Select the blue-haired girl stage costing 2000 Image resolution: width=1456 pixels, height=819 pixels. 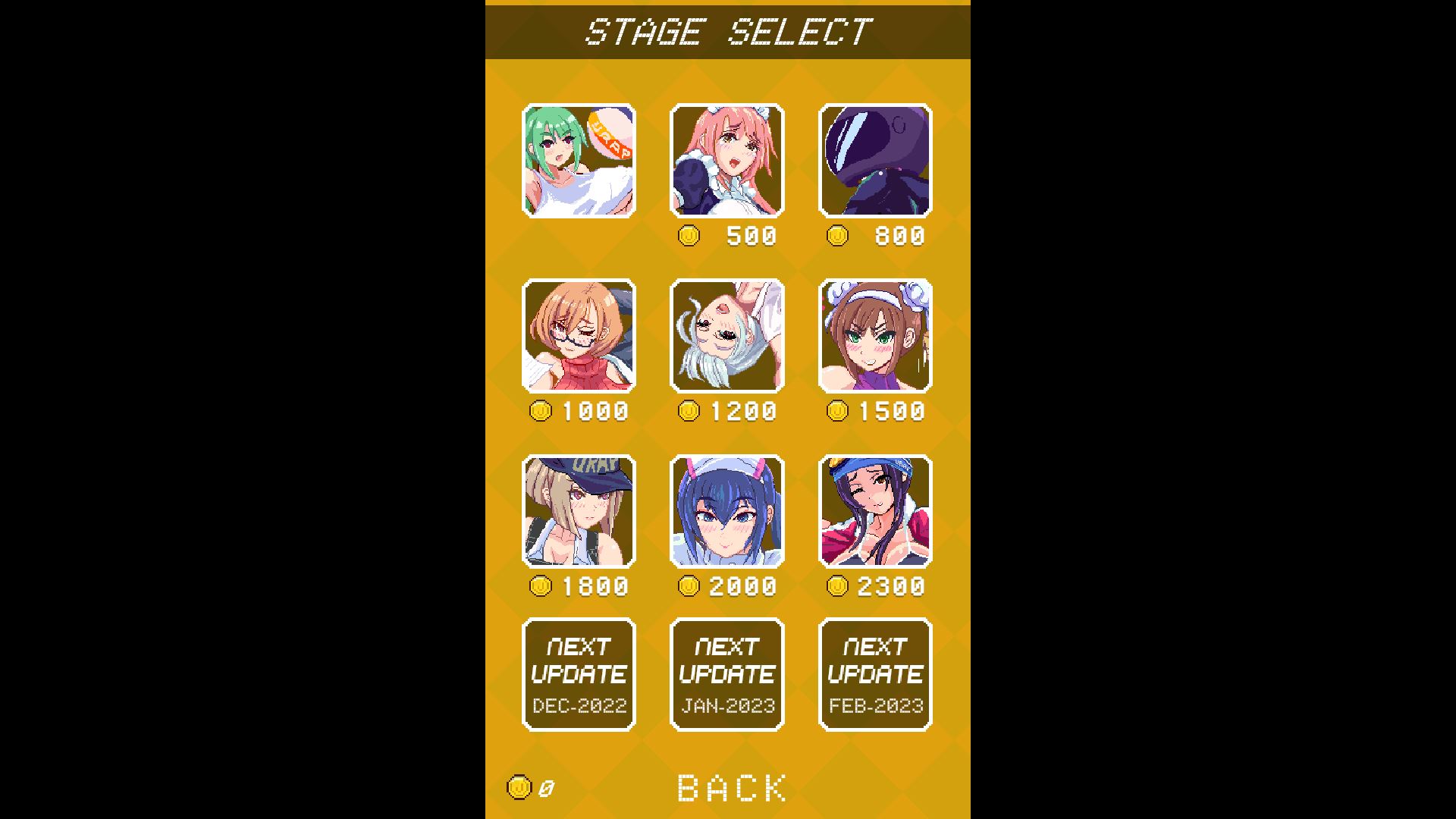[726, 511]
